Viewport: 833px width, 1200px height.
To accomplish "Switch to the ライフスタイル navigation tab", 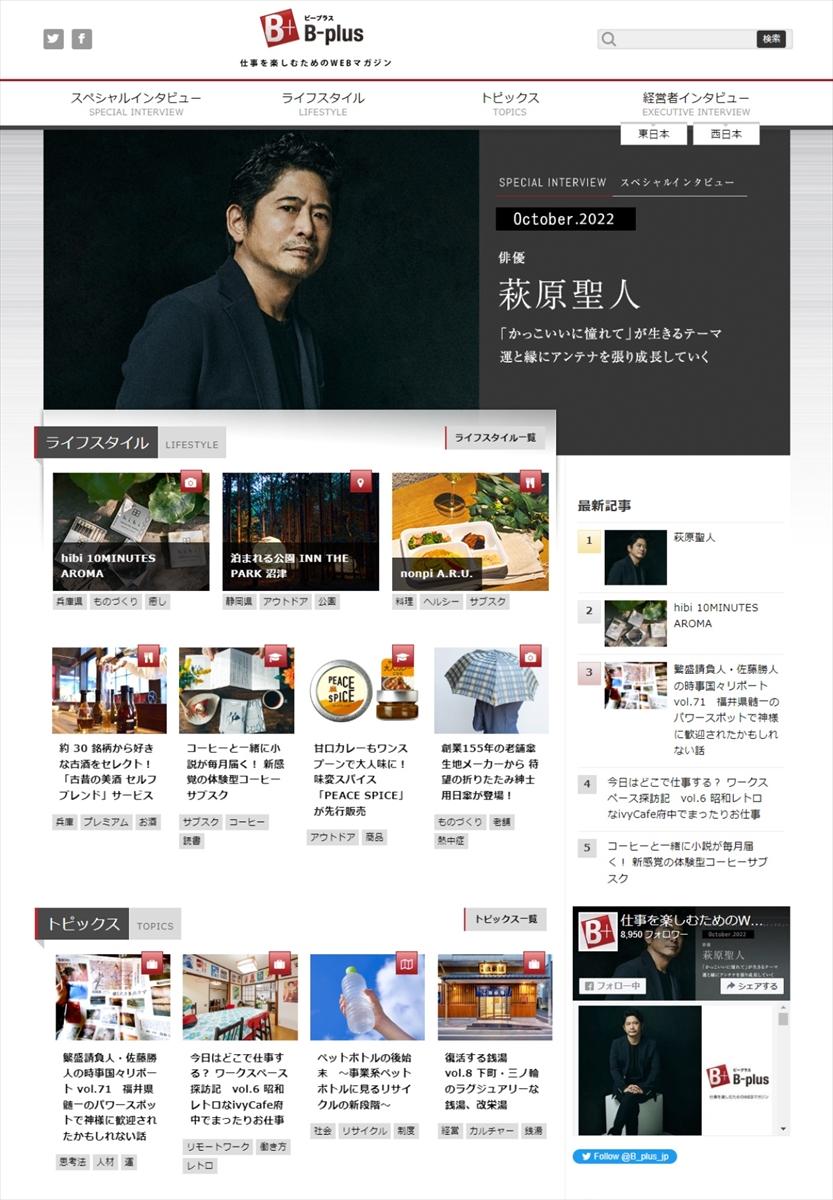I will point(322,103).
